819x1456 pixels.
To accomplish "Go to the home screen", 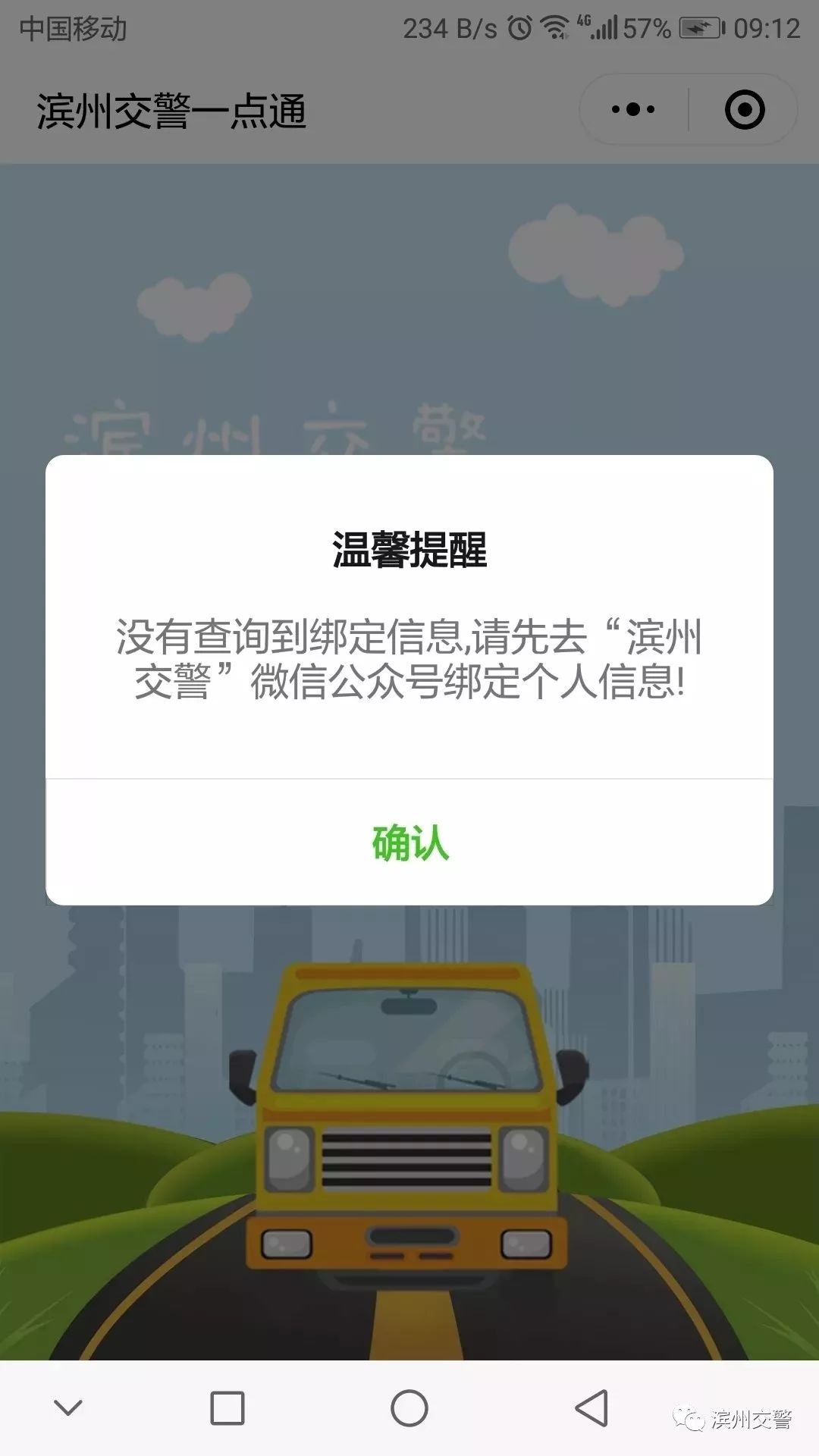I will click(409, 1408).
